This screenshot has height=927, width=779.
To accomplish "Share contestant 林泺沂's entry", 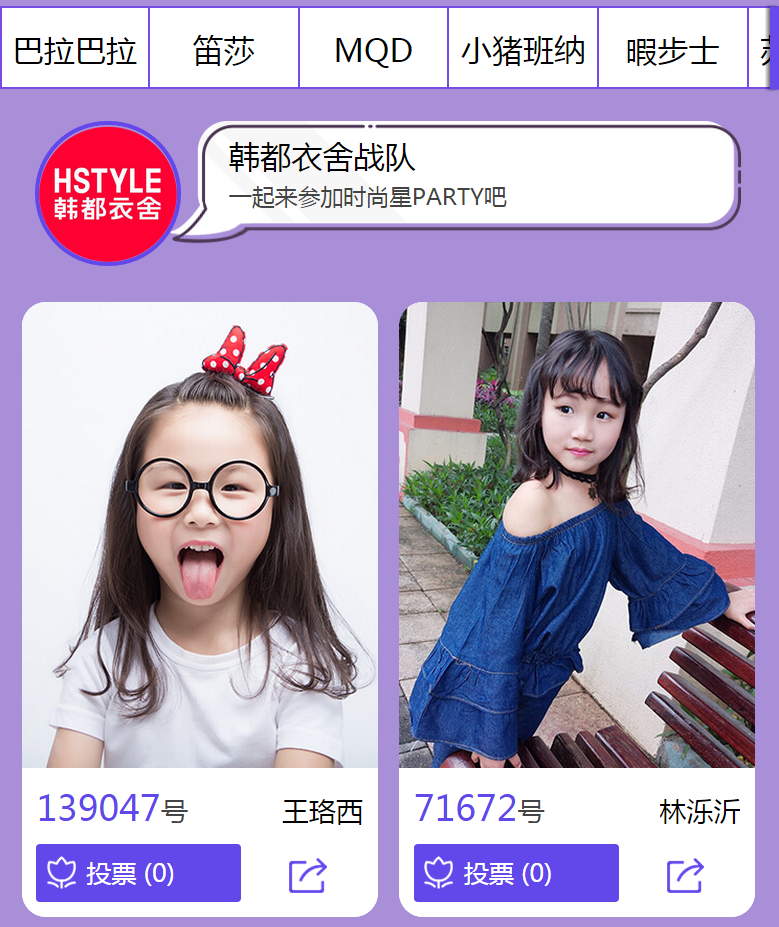I will (x=685, y=875).
